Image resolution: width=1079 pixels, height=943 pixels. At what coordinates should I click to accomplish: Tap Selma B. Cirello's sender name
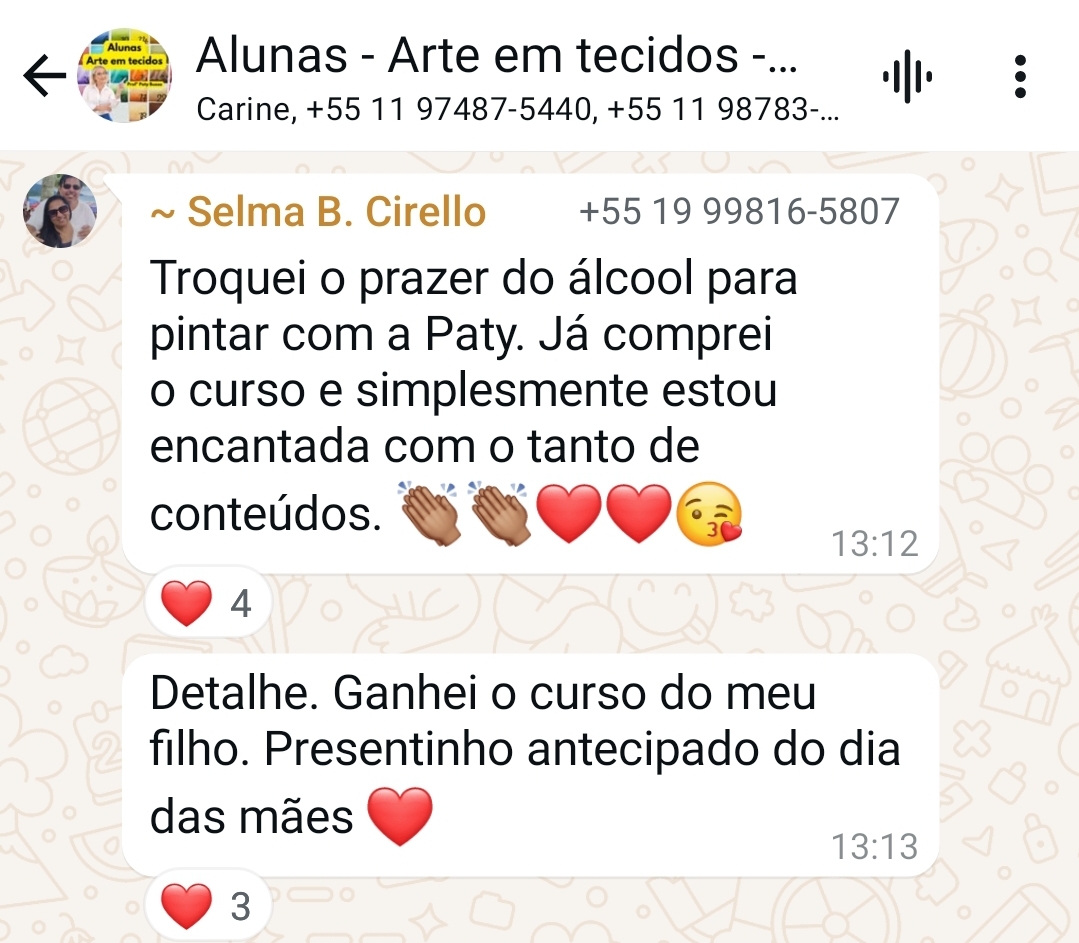pyautogui.click(x=318, y=212)
